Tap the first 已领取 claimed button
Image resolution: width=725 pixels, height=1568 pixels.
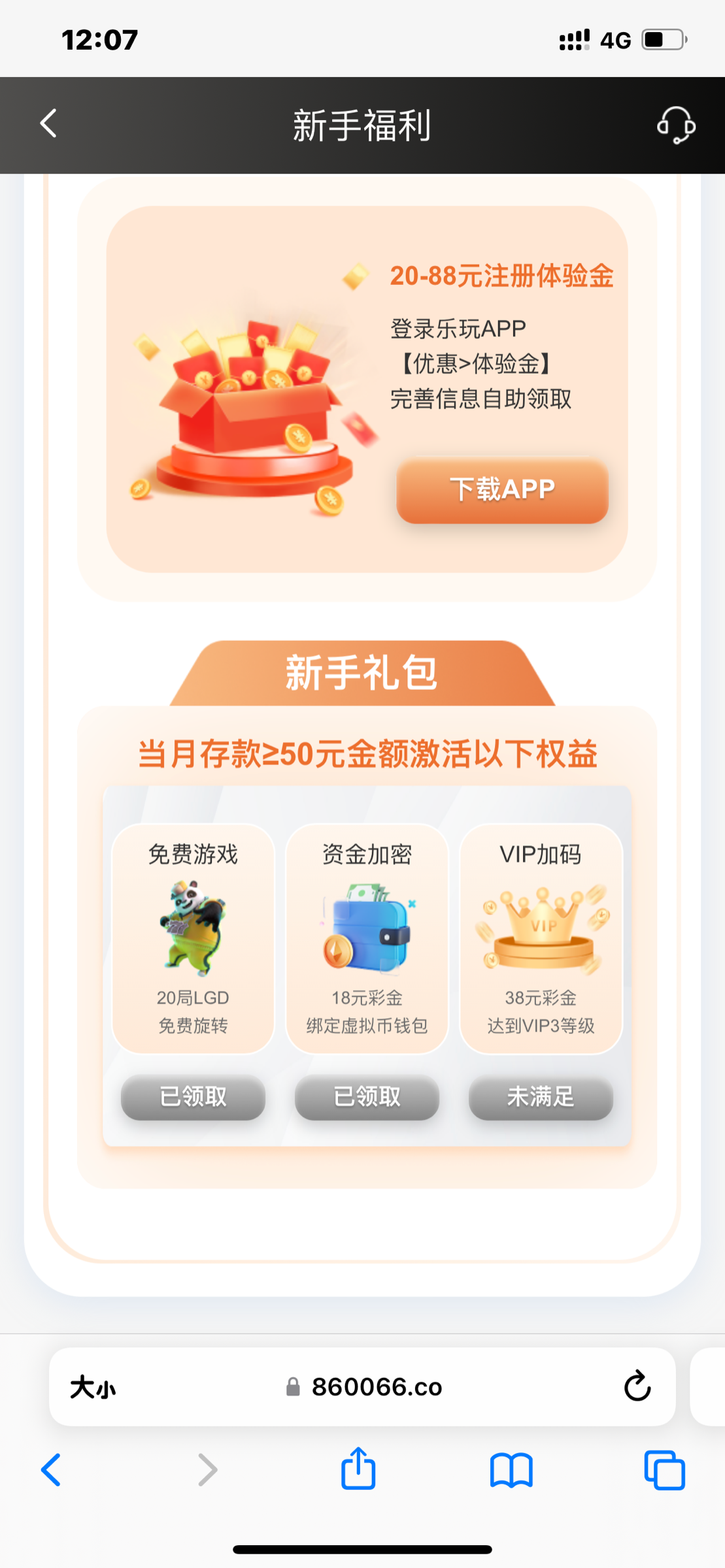[192, 1098]
